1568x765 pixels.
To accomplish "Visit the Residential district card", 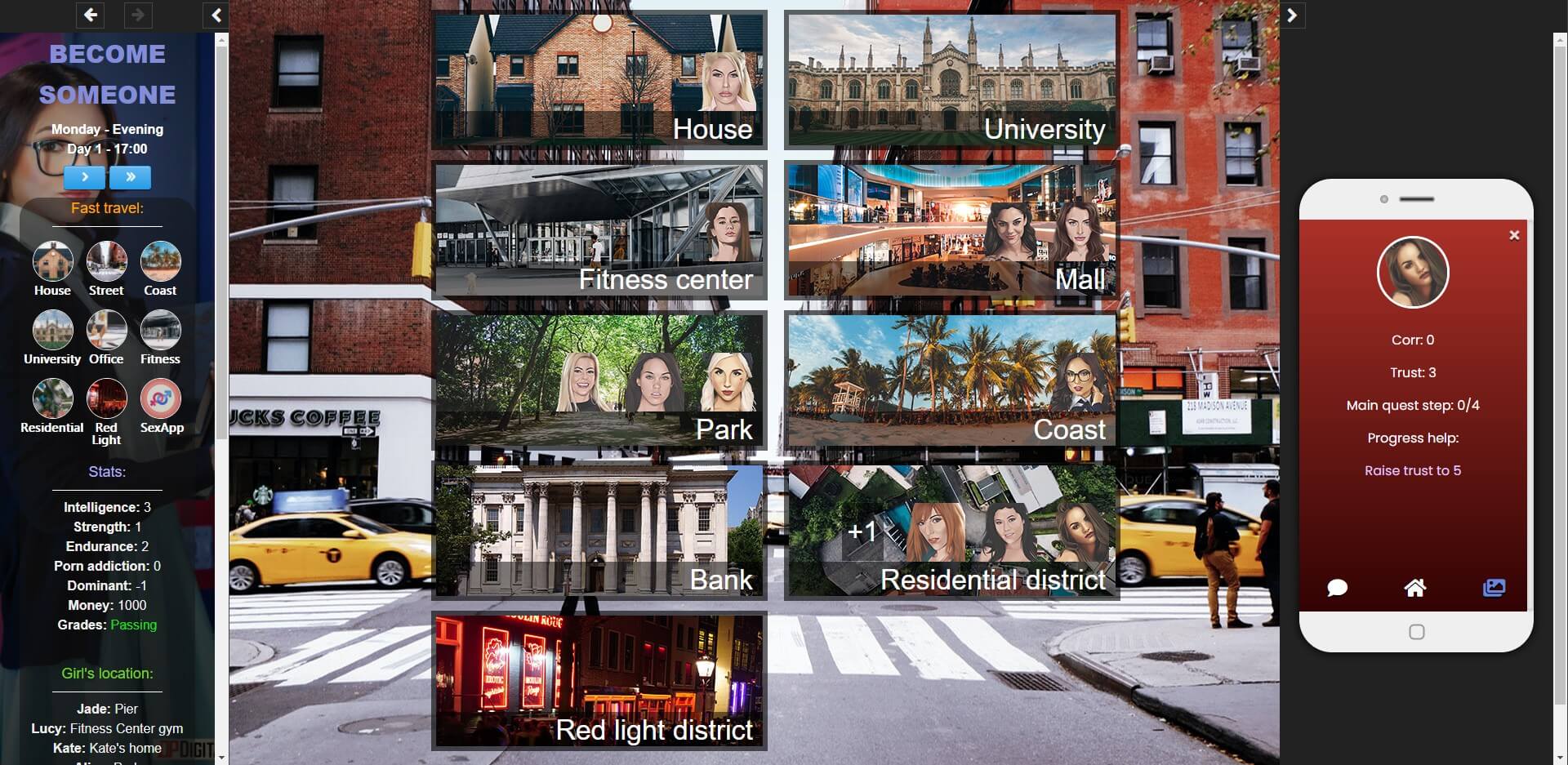I will pyautogui.click(x=951, y=531).
